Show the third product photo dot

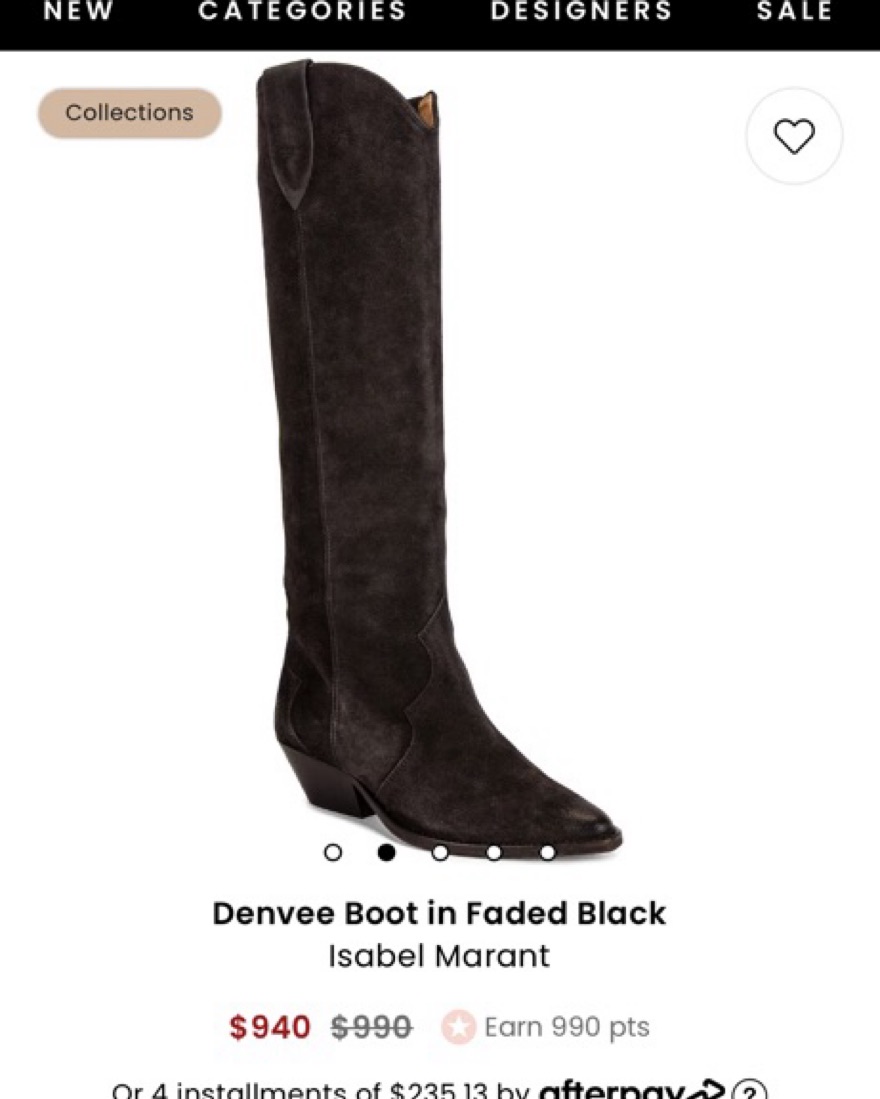pos(440,852)
